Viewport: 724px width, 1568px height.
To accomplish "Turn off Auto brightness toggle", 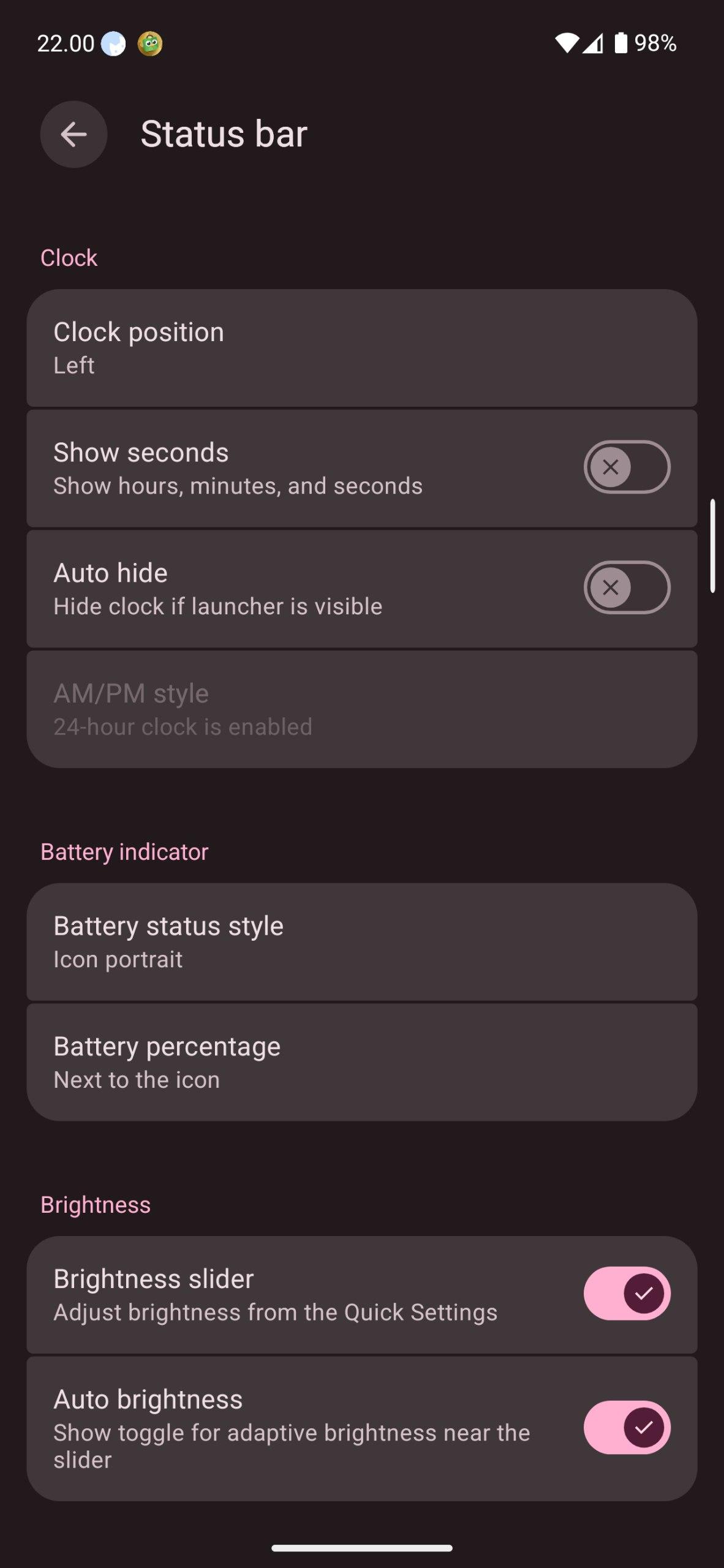I will pyautogui.click(x=627, y=1427).
